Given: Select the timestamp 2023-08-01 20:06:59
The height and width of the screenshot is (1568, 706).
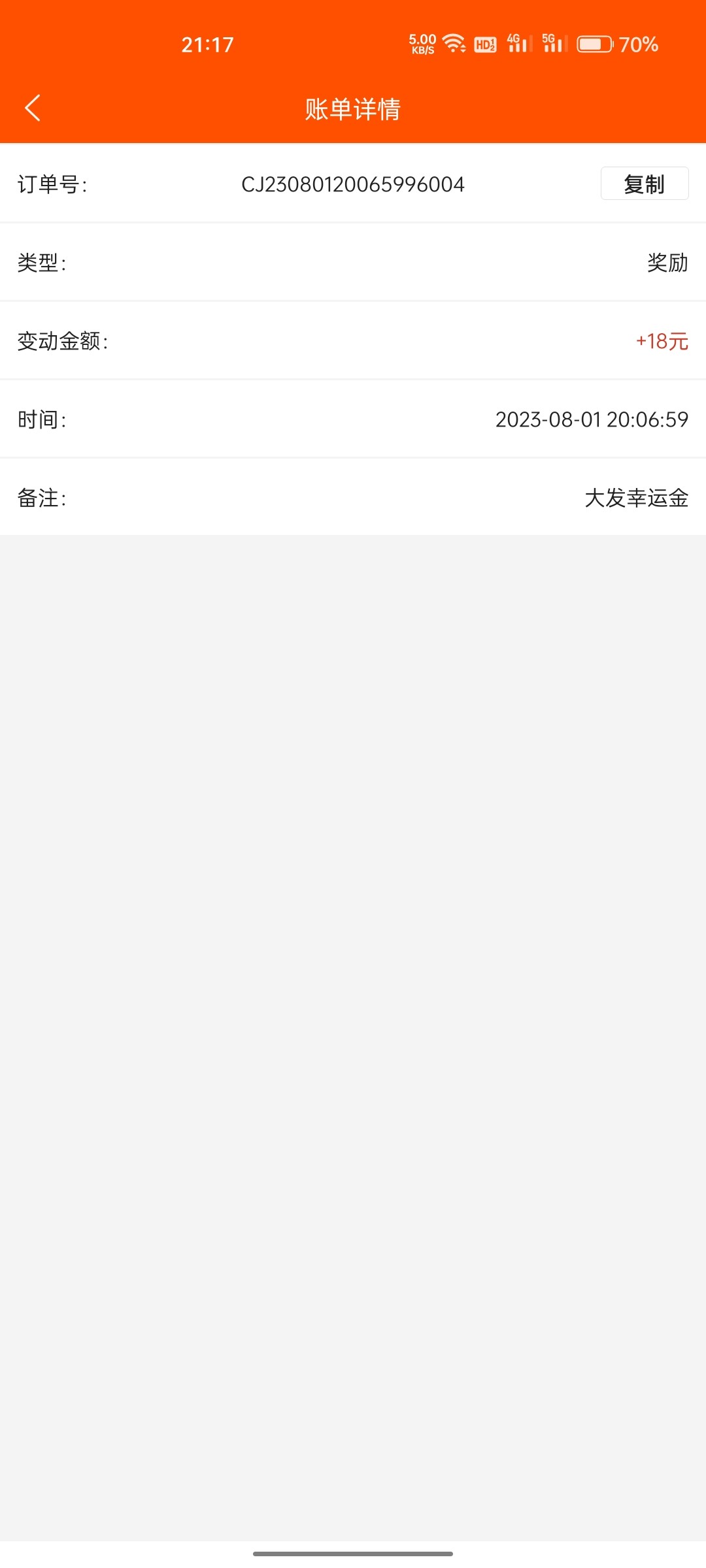Looking at the screenshot, I should pyautogui.click(x=590, y=420).
